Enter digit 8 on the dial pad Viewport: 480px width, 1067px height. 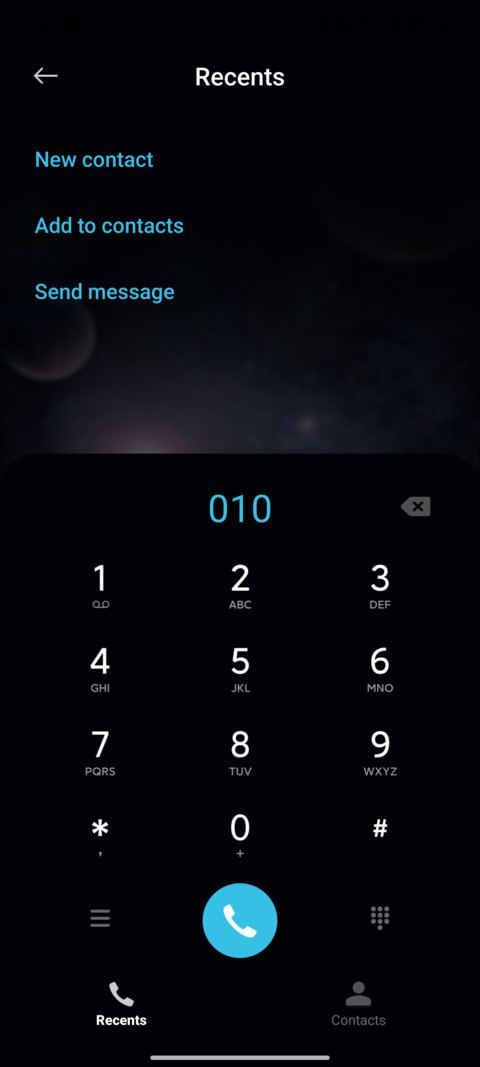[x=240, y=754]
